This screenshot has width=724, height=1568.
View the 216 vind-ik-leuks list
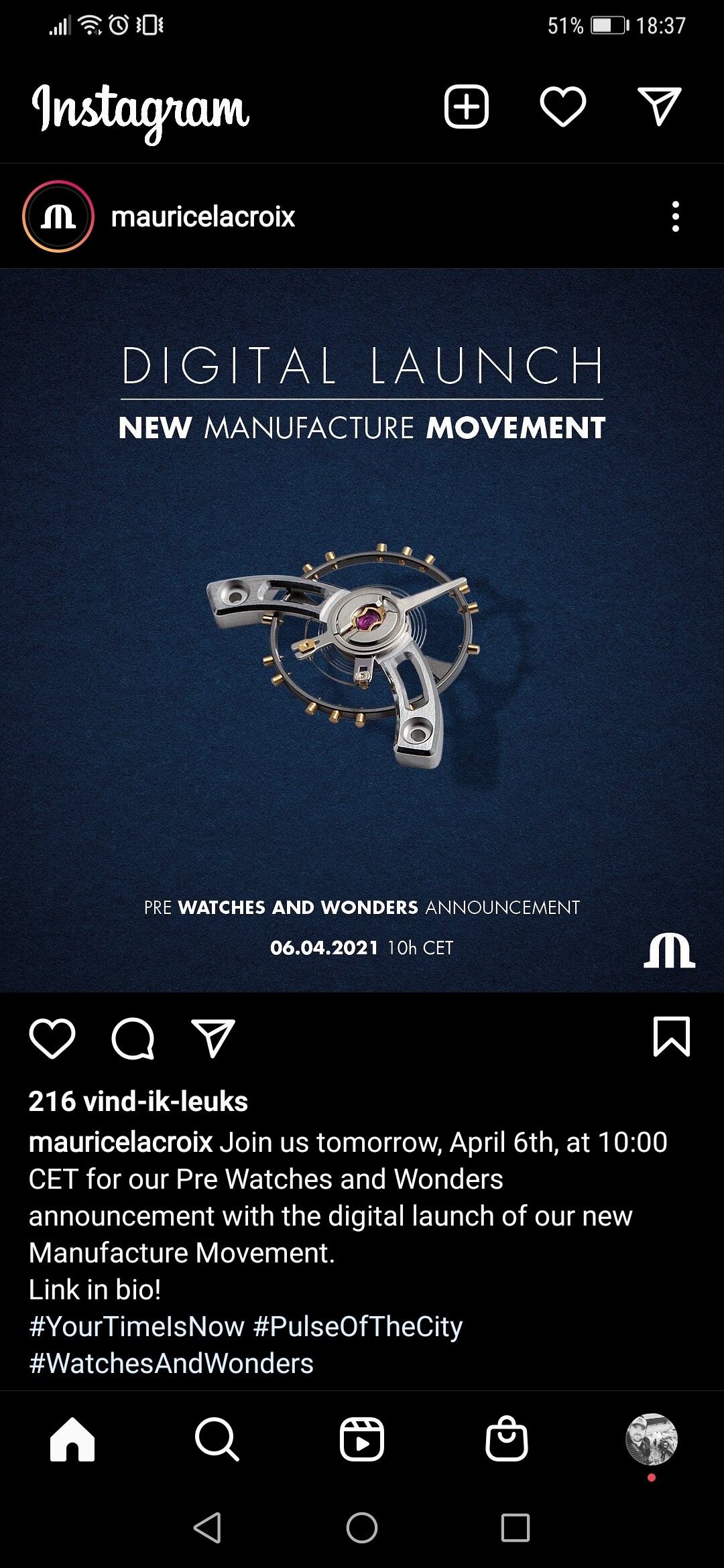coord(138,1102)
